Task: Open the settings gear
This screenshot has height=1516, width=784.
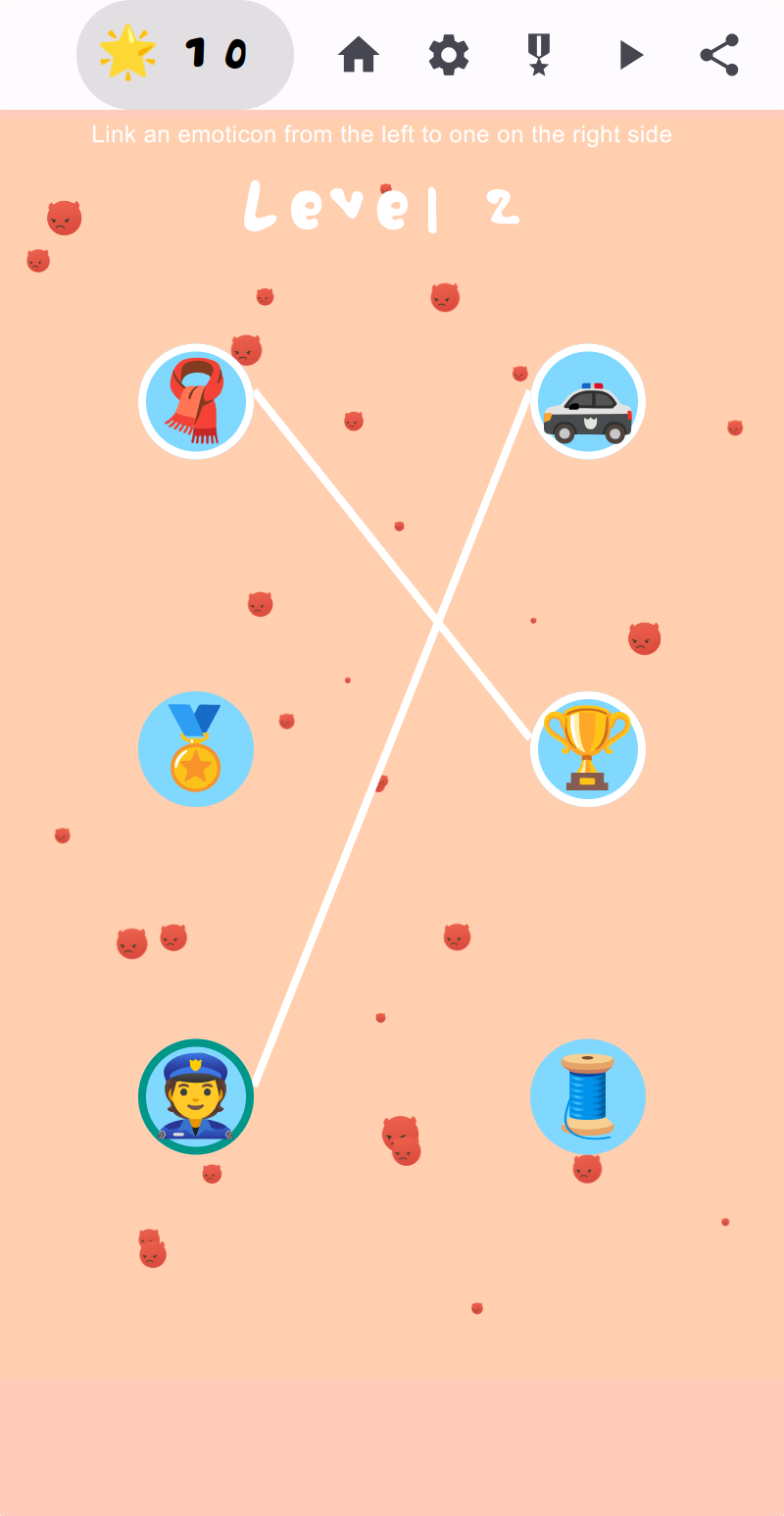Action: coord(449,55)
